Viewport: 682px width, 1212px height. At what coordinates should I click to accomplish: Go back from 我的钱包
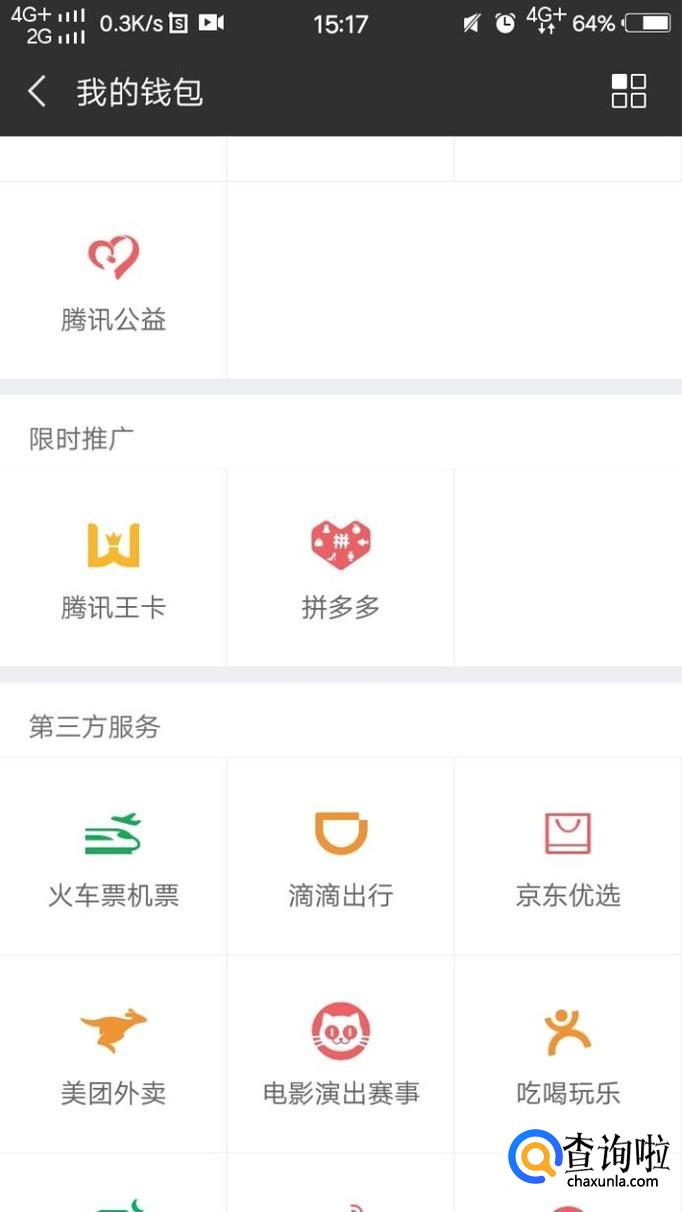37,92
